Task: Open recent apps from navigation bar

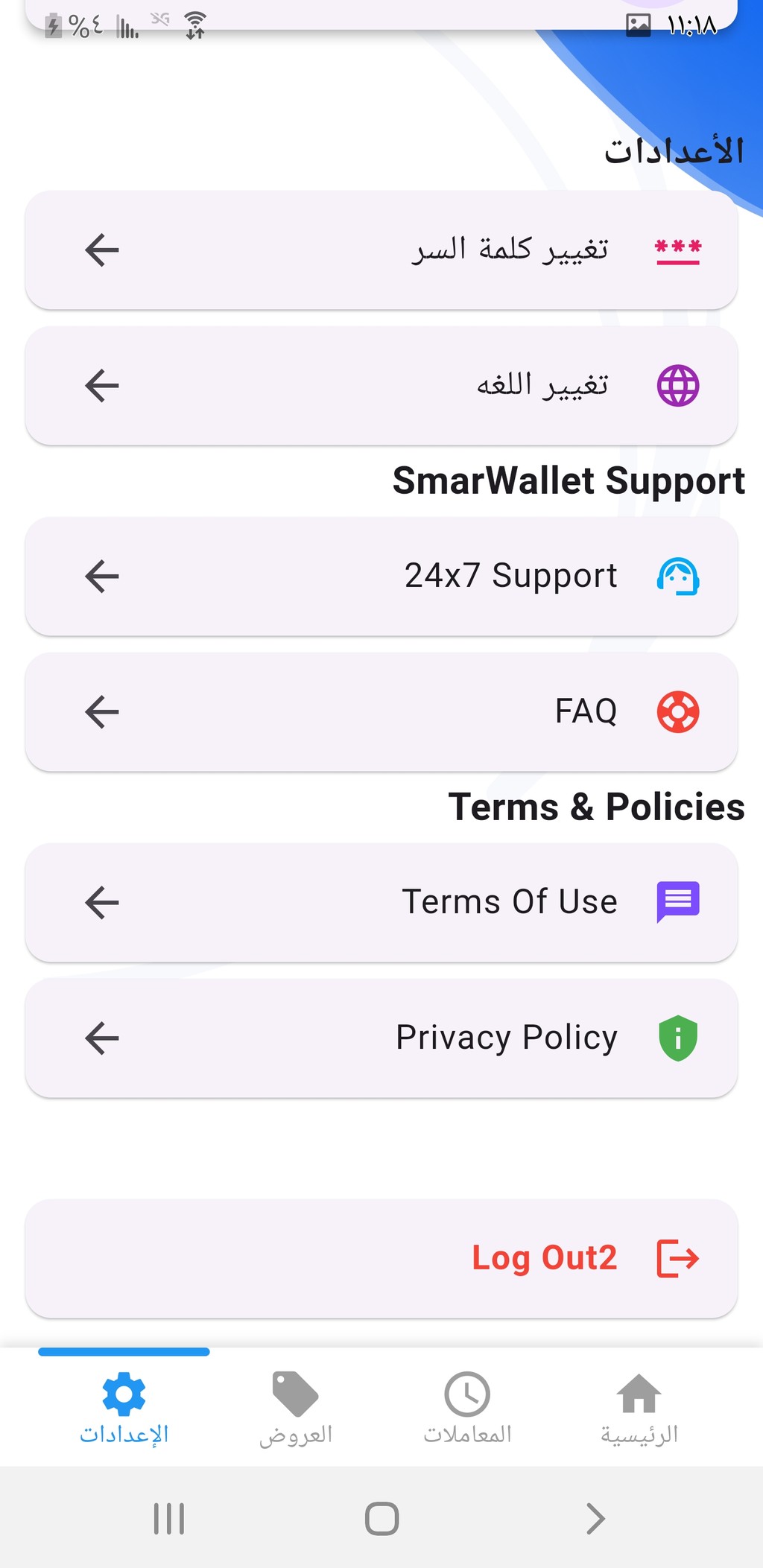Action: pyautogui.click(x=169, y=1518)
